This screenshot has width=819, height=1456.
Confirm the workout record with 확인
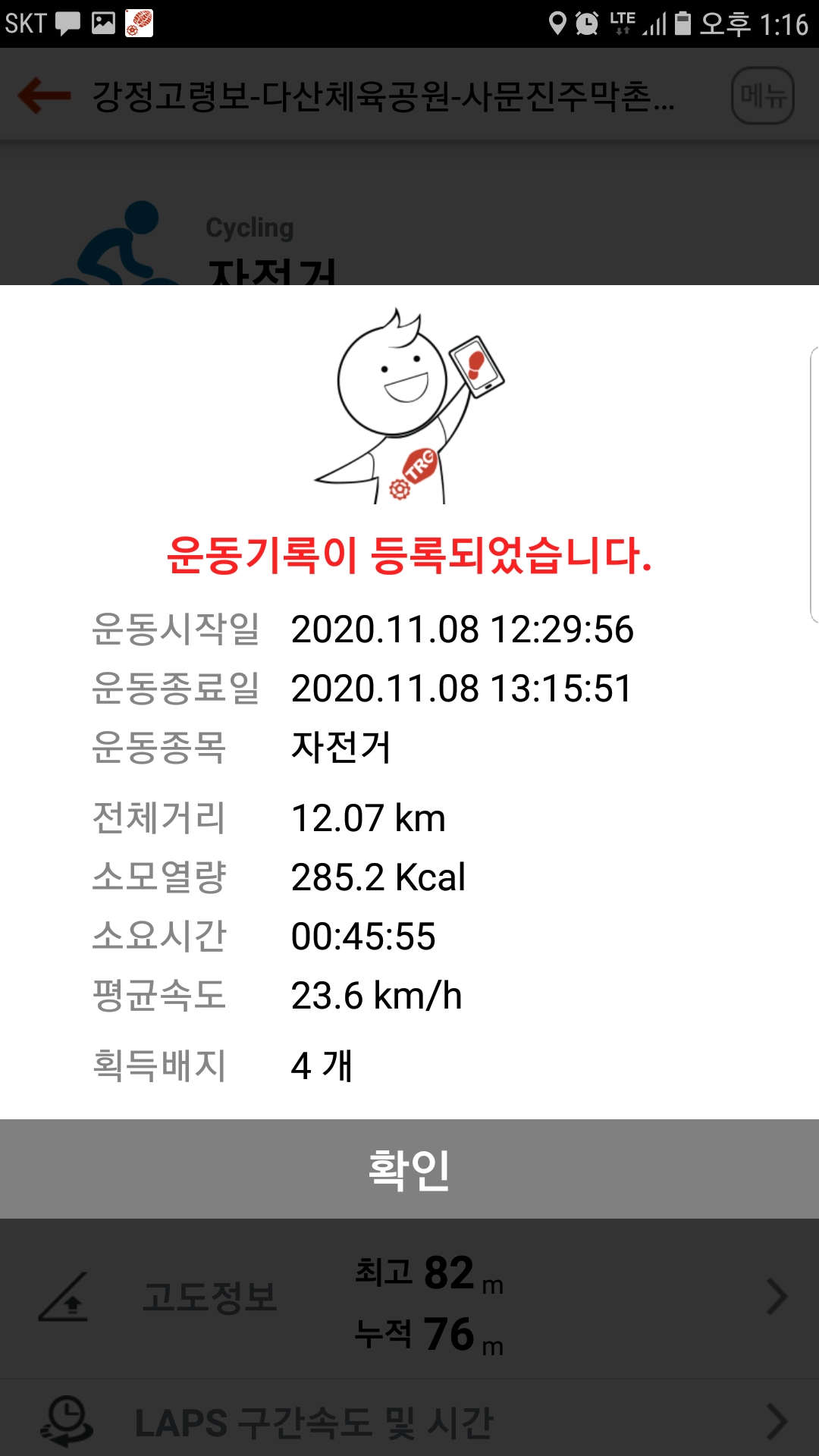[409, 1169]
